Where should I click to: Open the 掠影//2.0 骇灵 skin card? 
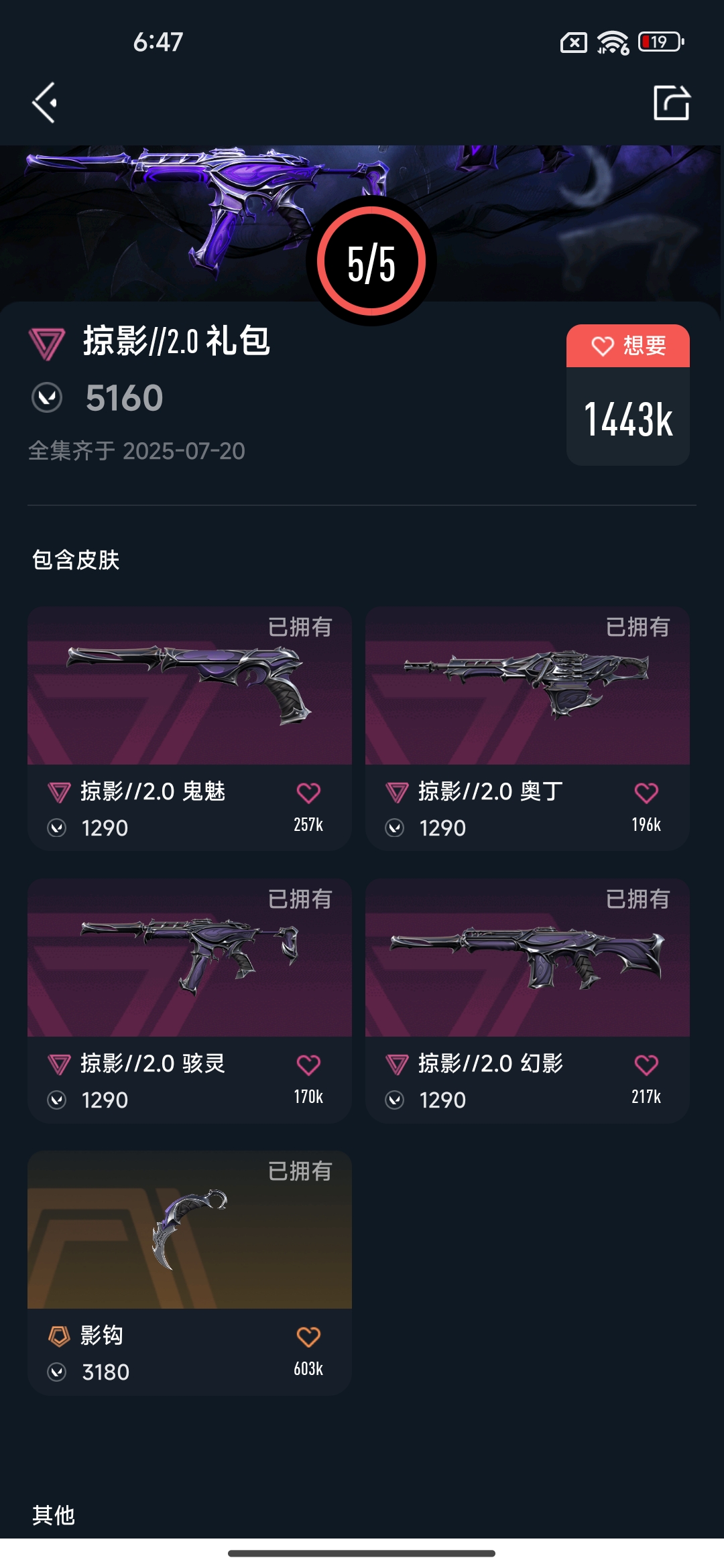click(x=190, y=958)
